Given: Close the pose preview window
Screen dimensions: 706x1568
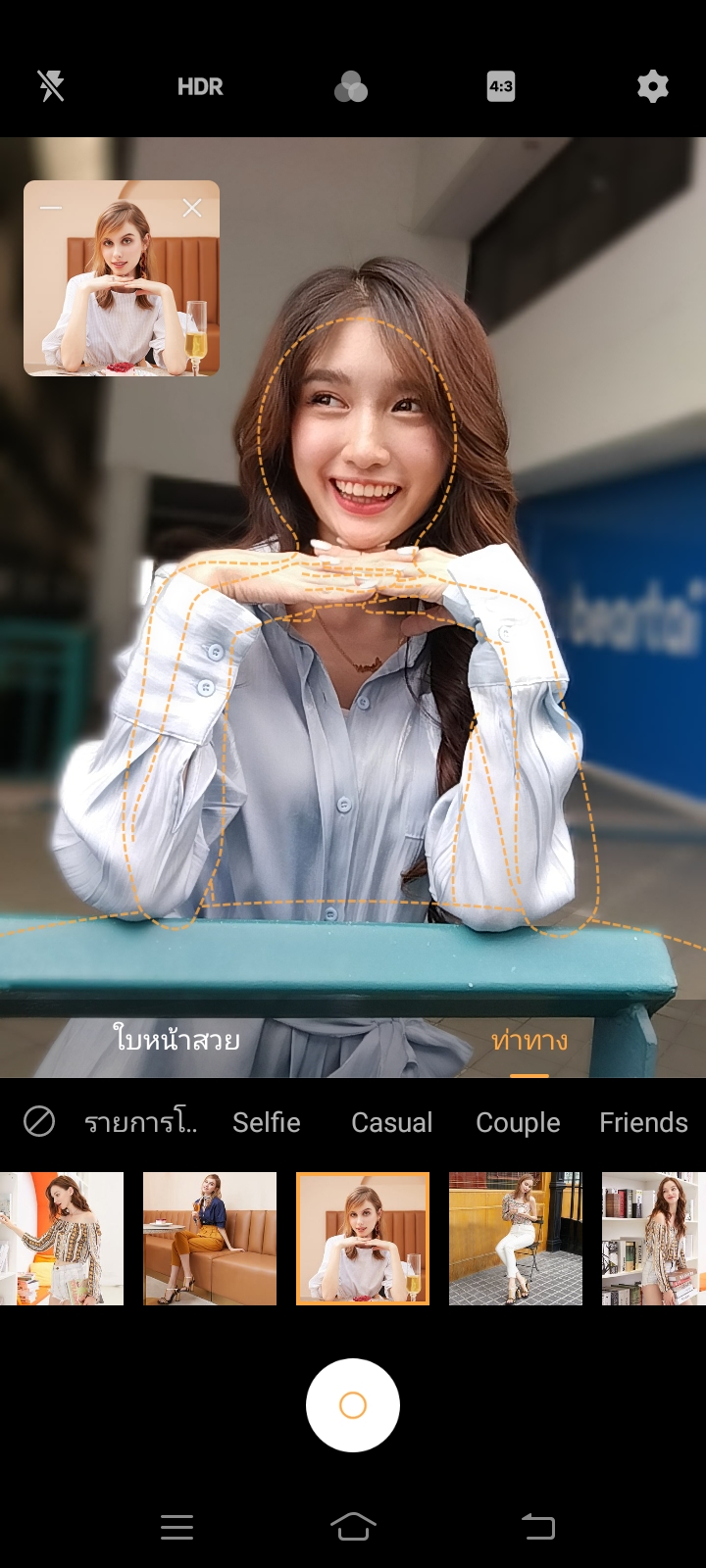Looking at the screenshot, I should pyautogui.click(x=192, y=208).
